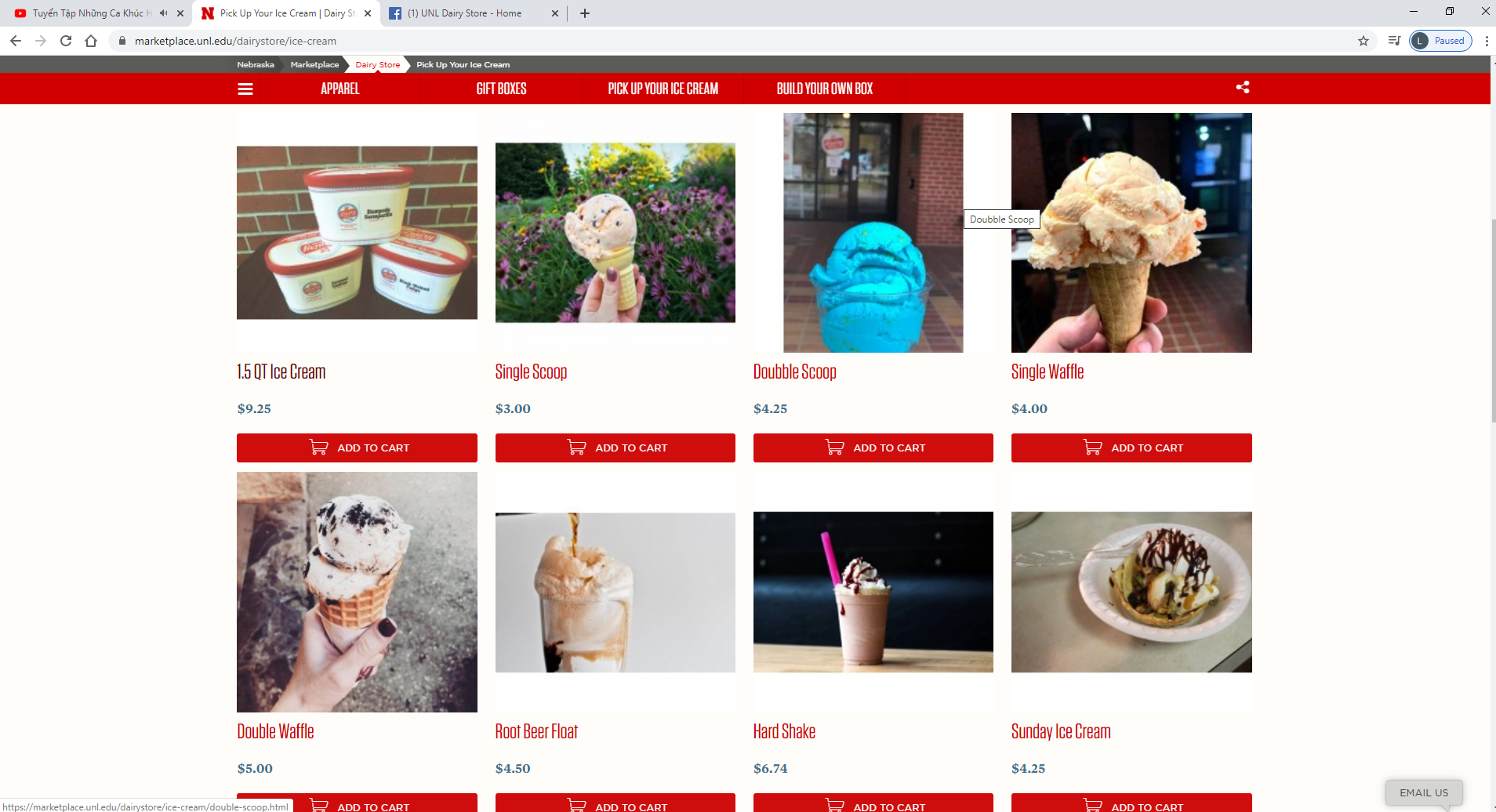This screenshot has width=1496, height=812.
Task: Open the Double Waffle product link
Action: (x=275, y=731)
